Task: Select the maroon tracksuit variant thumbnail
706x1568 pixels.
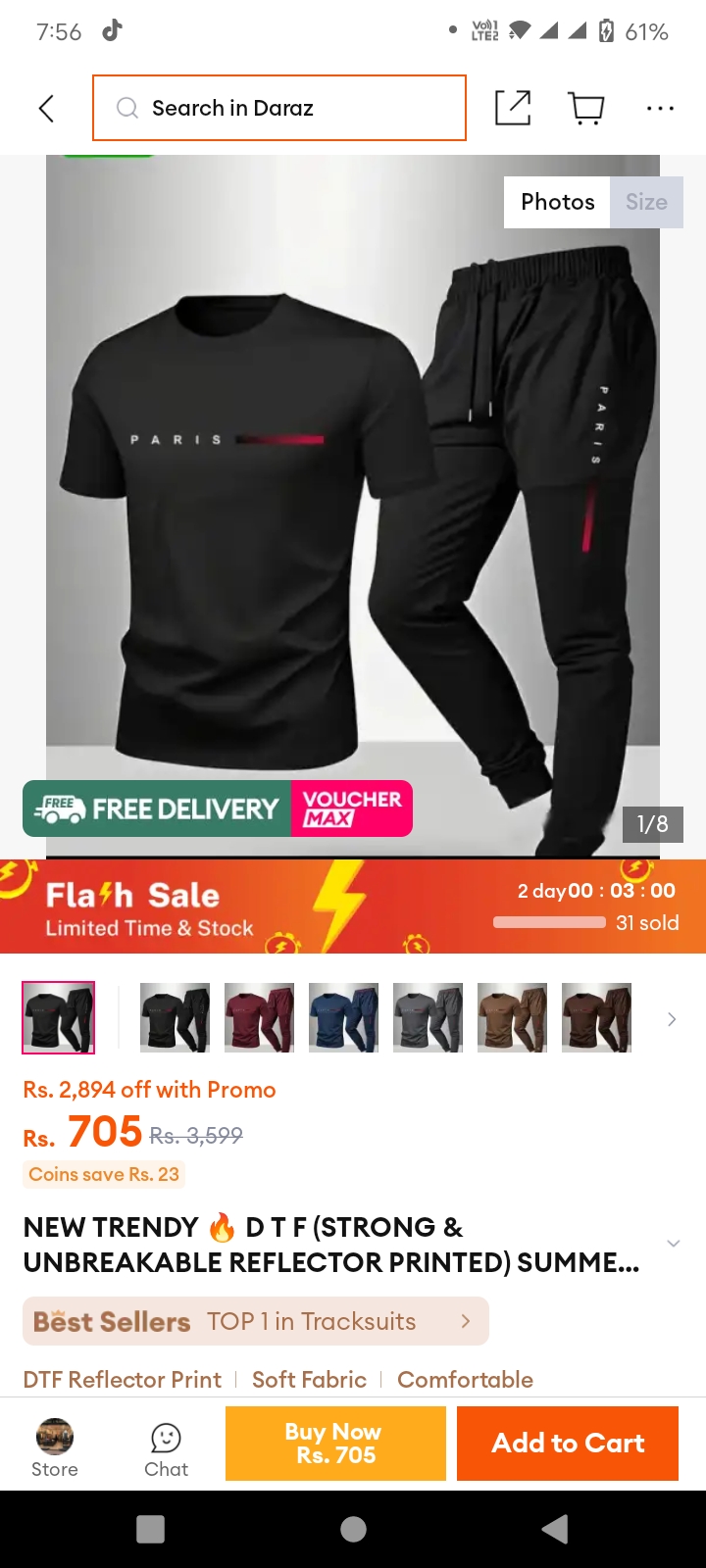Action: pos(260,1018)
